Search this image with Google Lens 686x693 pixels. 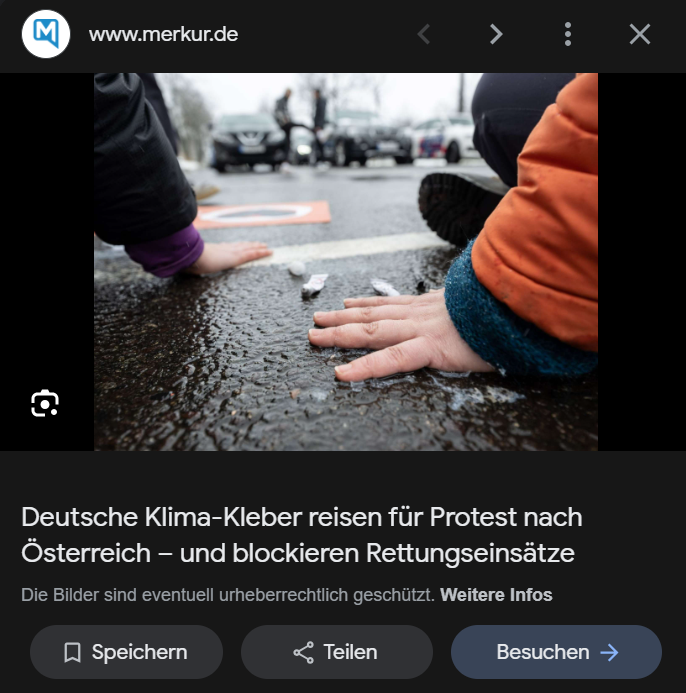(45, 403)
